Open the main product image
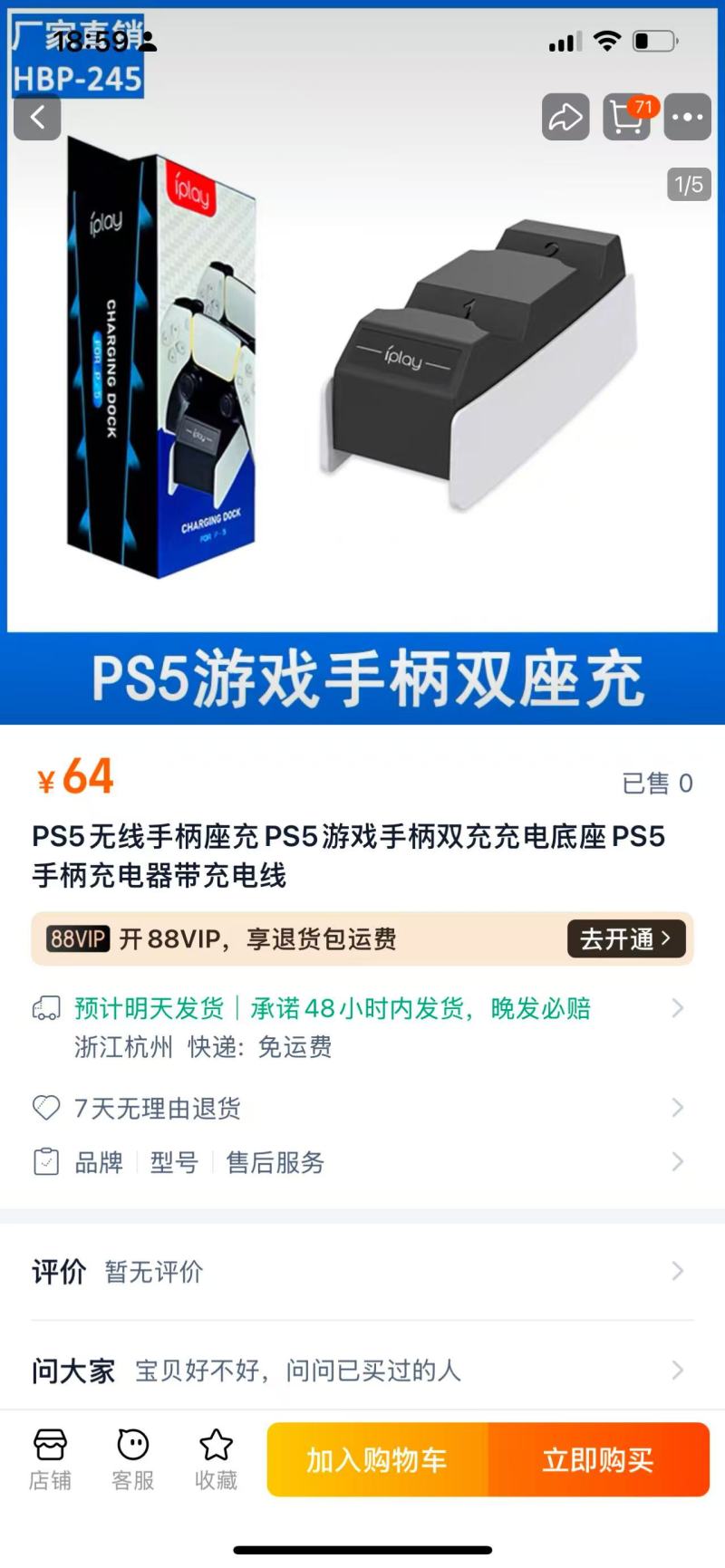 click(x=362, y=362)
